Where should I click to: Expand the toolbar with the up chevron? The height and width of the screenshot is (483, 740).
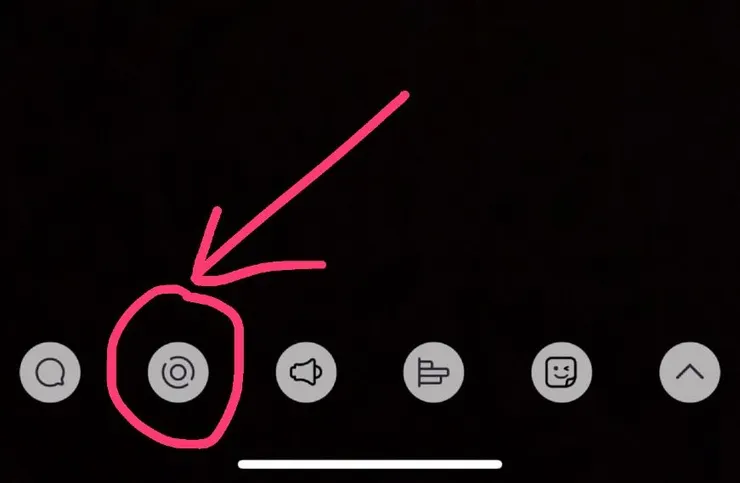[x=690, y=373]
